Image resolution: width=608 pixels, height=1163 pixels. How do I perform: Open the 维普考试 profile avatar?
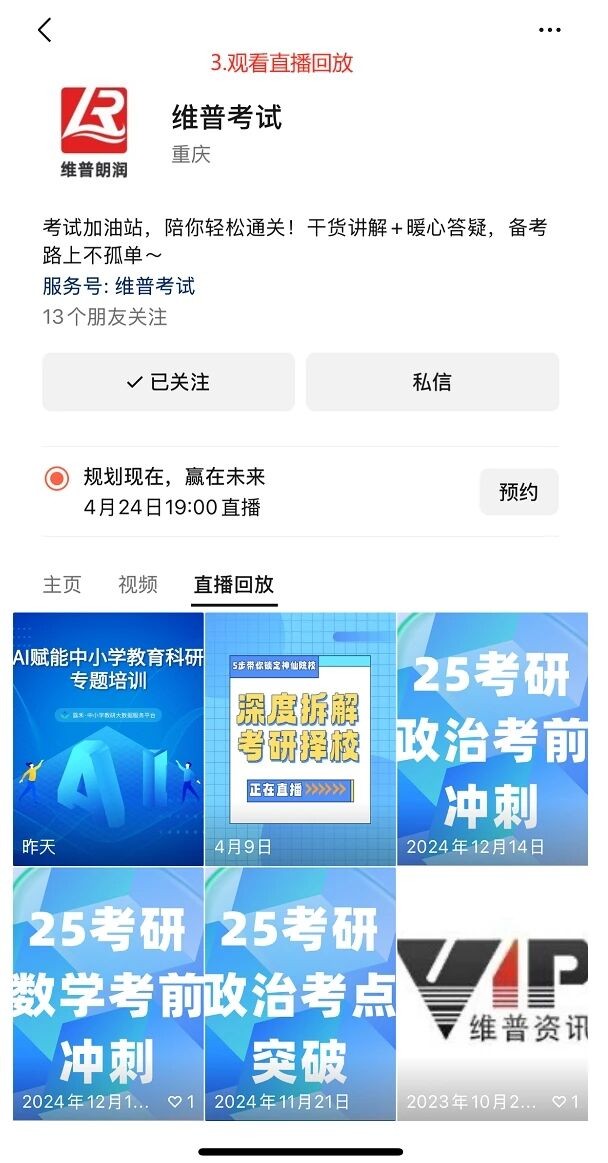(x=94, y=131)
